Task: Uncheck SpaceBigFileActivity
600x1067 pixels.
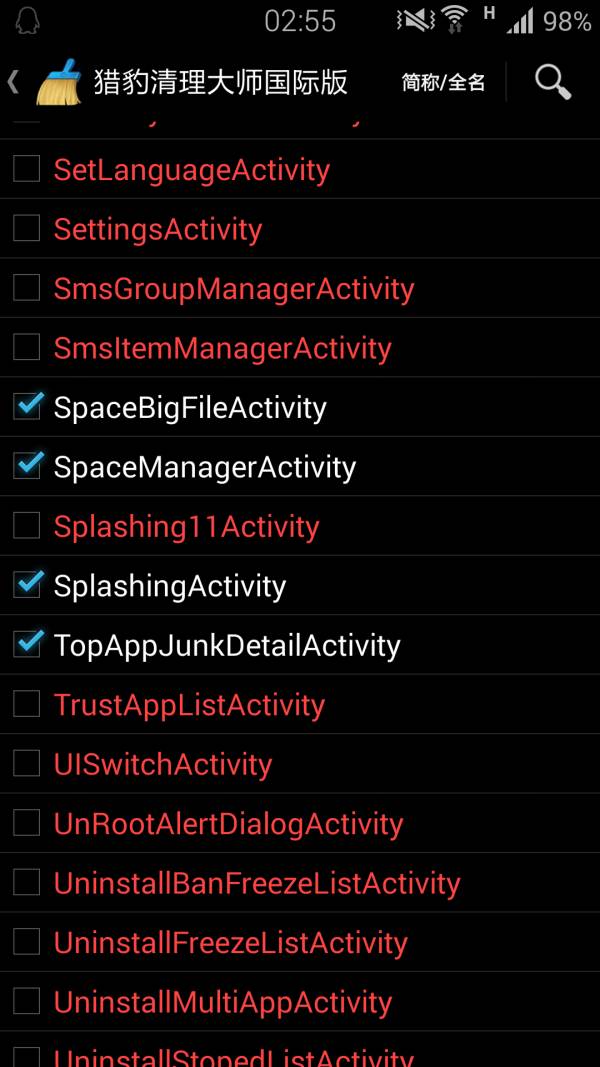Action: coord(28,406)
